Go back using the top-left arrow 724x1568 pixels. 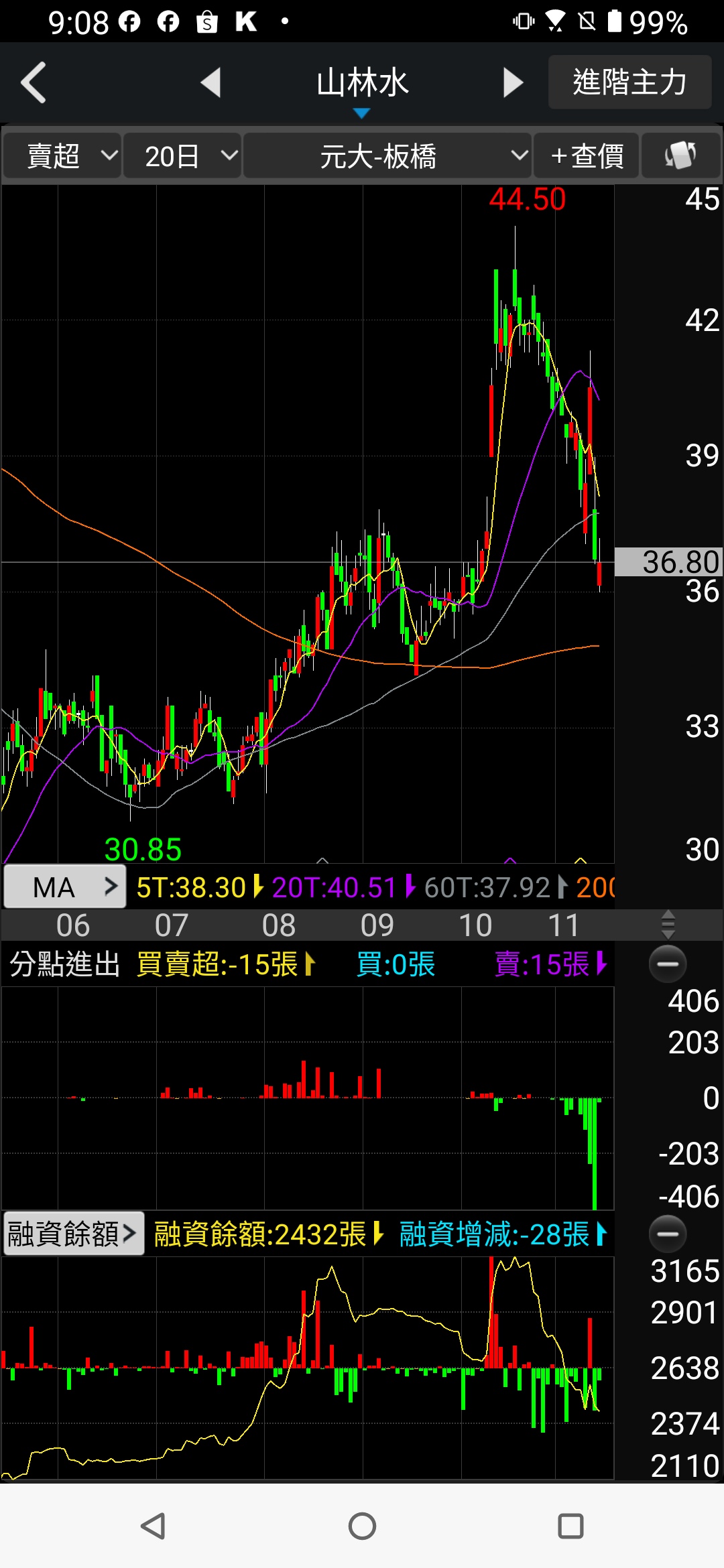point(34,83)
